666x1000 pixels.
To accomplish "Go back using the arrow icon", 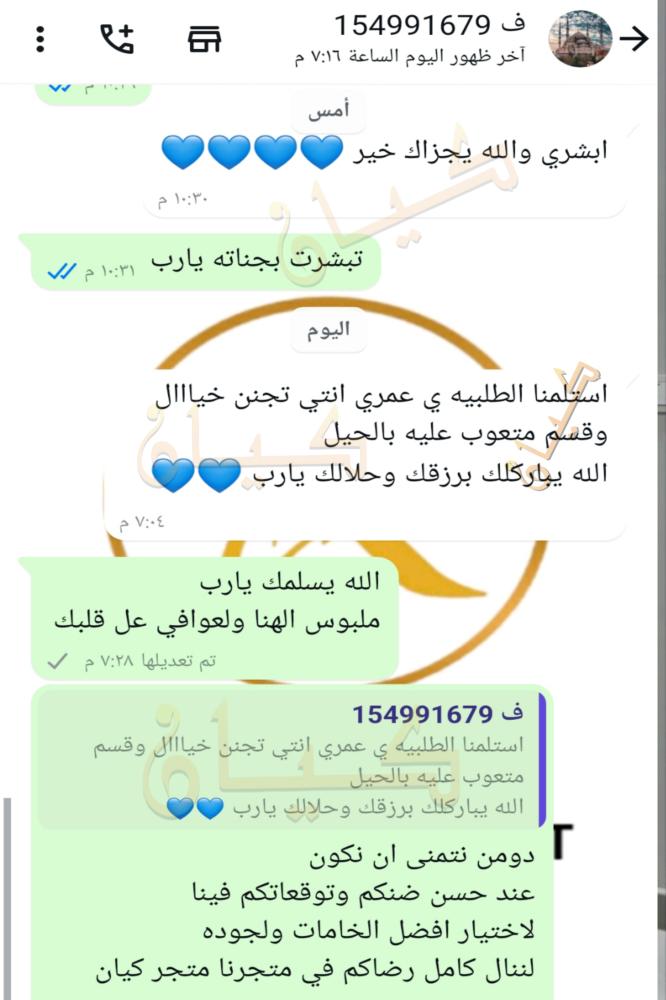I will pyautogui.click(x=636, y=39).
